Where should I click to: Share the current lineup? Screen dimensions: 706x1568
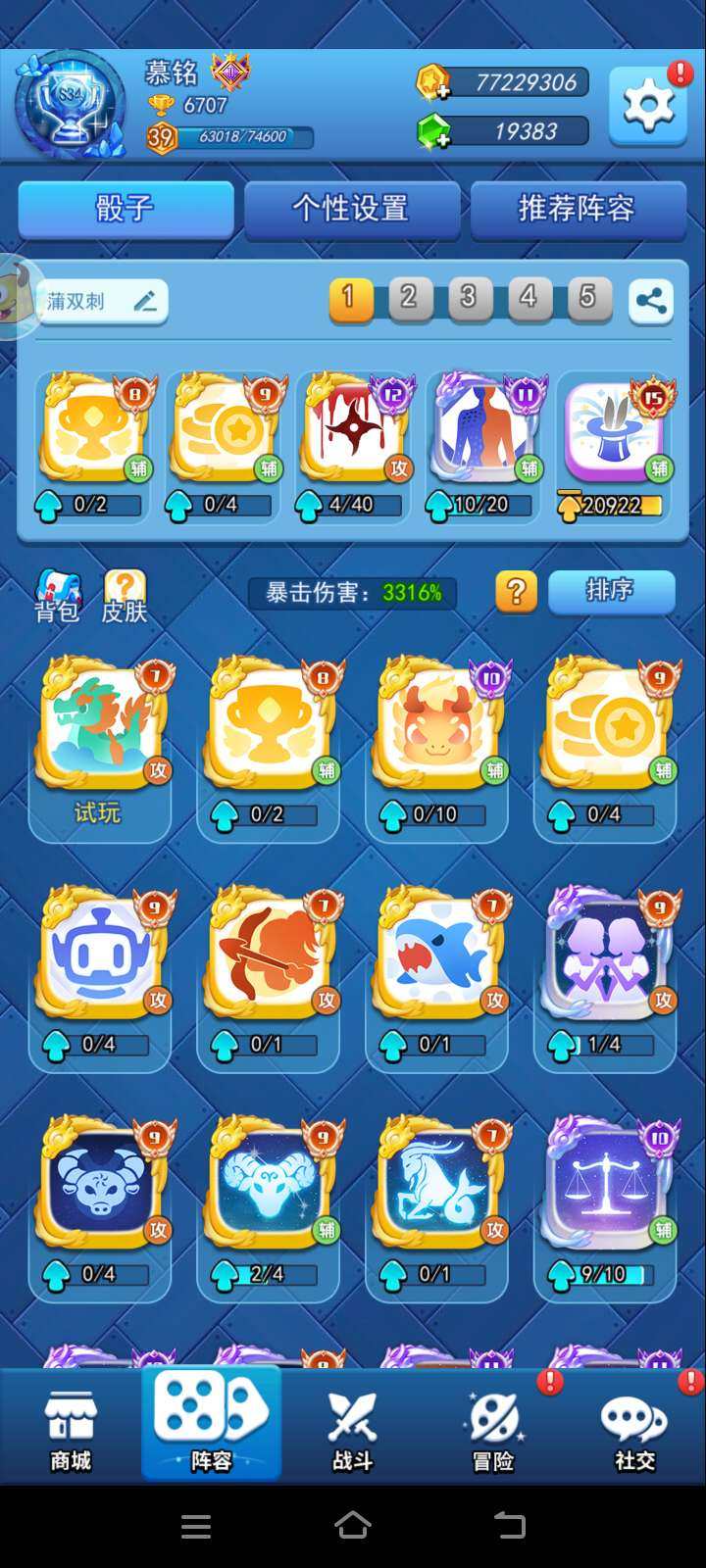(x=651, y=300)
